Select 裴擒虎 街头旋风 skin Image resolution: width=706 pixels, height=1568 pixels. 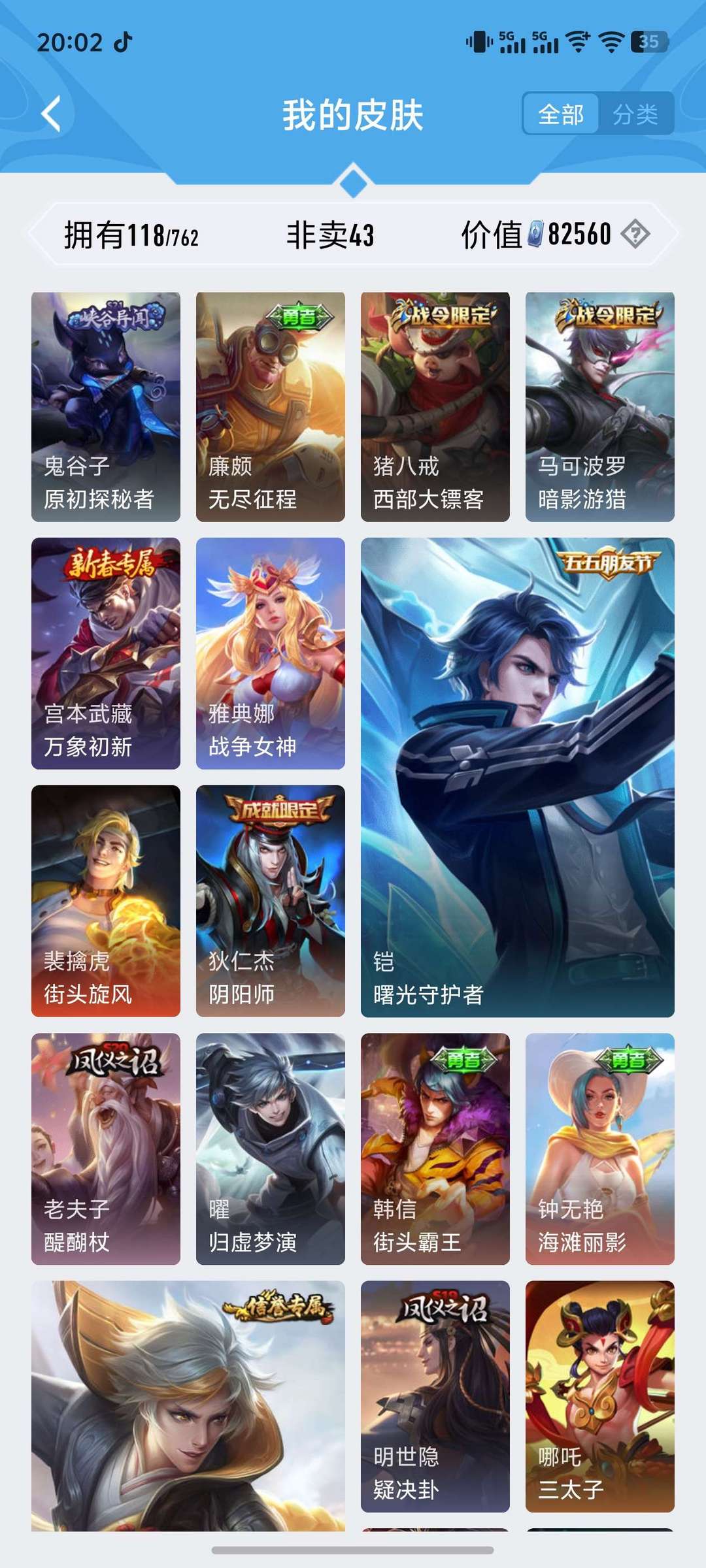[x=106, y=900]
